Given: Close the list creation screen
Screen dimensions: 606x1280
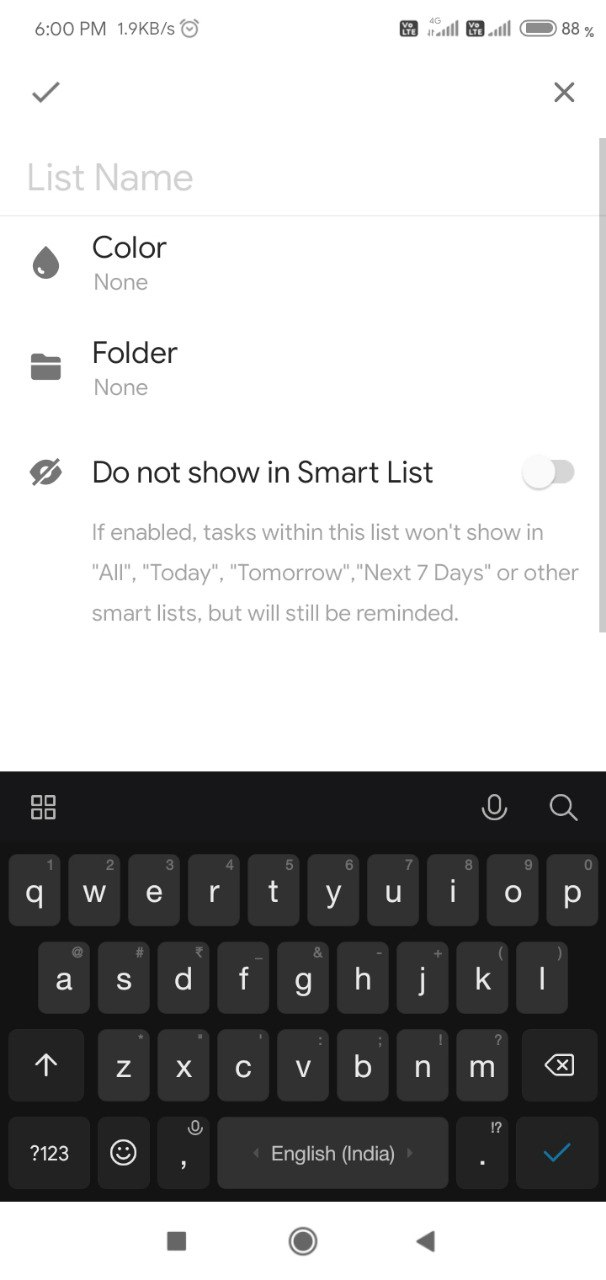Looking at the screenshot, I should [x=564, y=92].
